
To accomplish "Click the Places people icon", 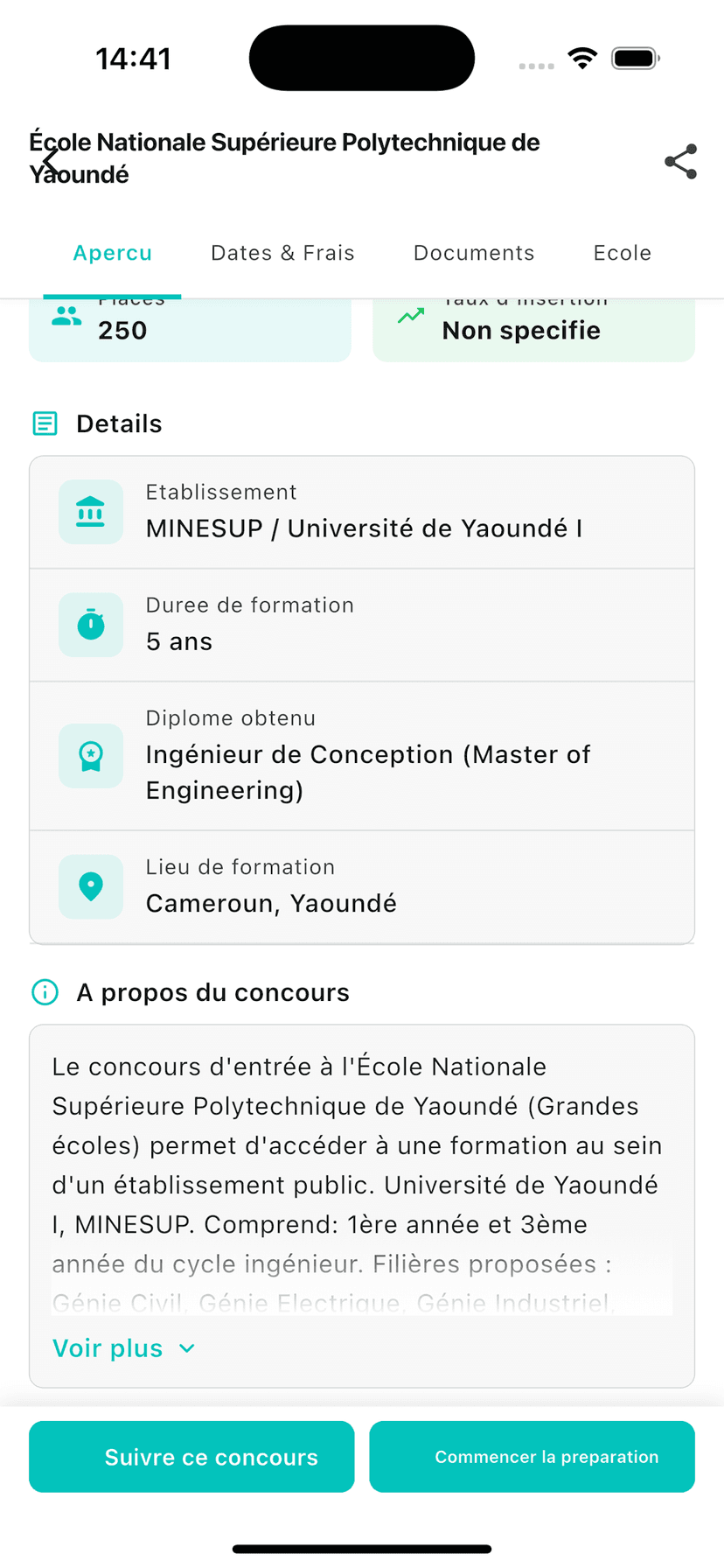I will click(x=66, y=317).
